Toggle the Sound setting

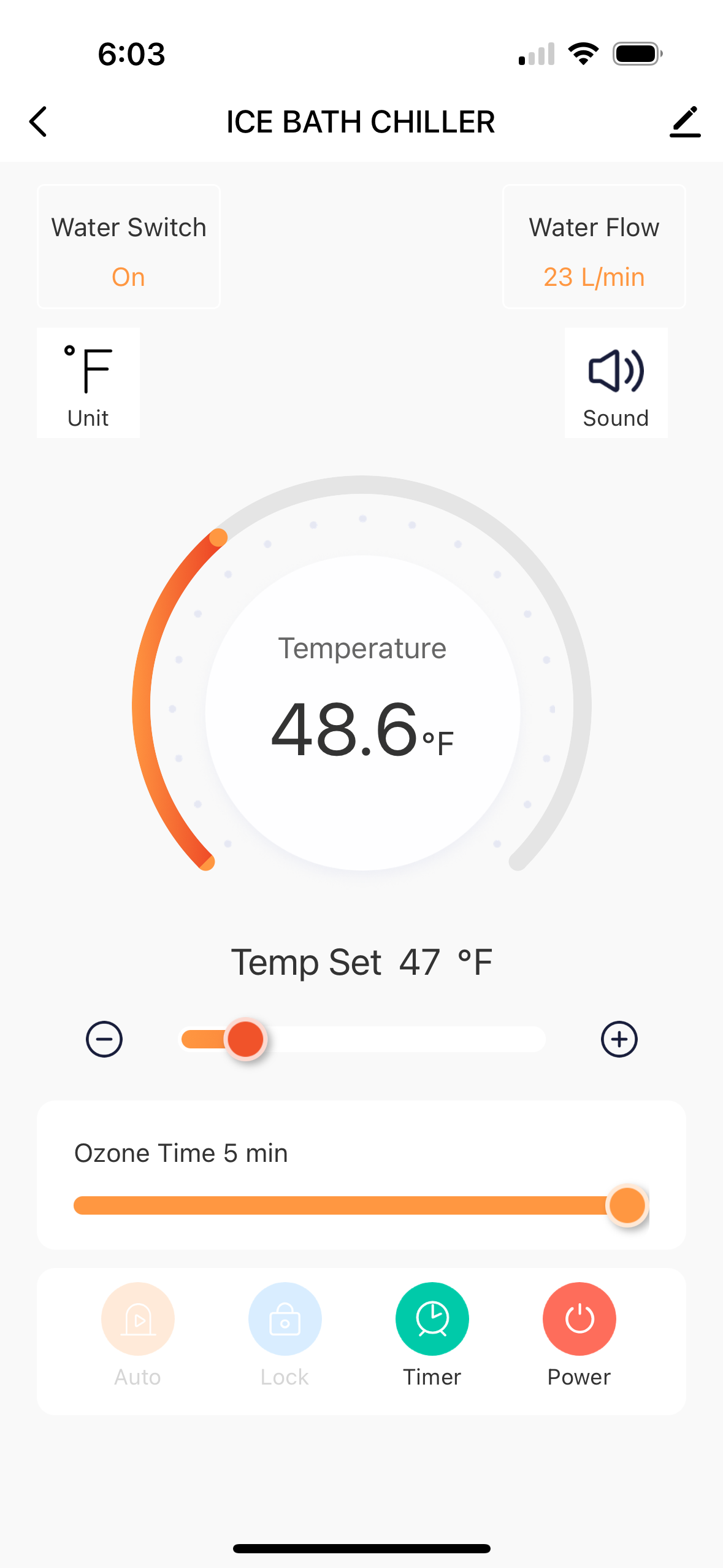[616, 383]
